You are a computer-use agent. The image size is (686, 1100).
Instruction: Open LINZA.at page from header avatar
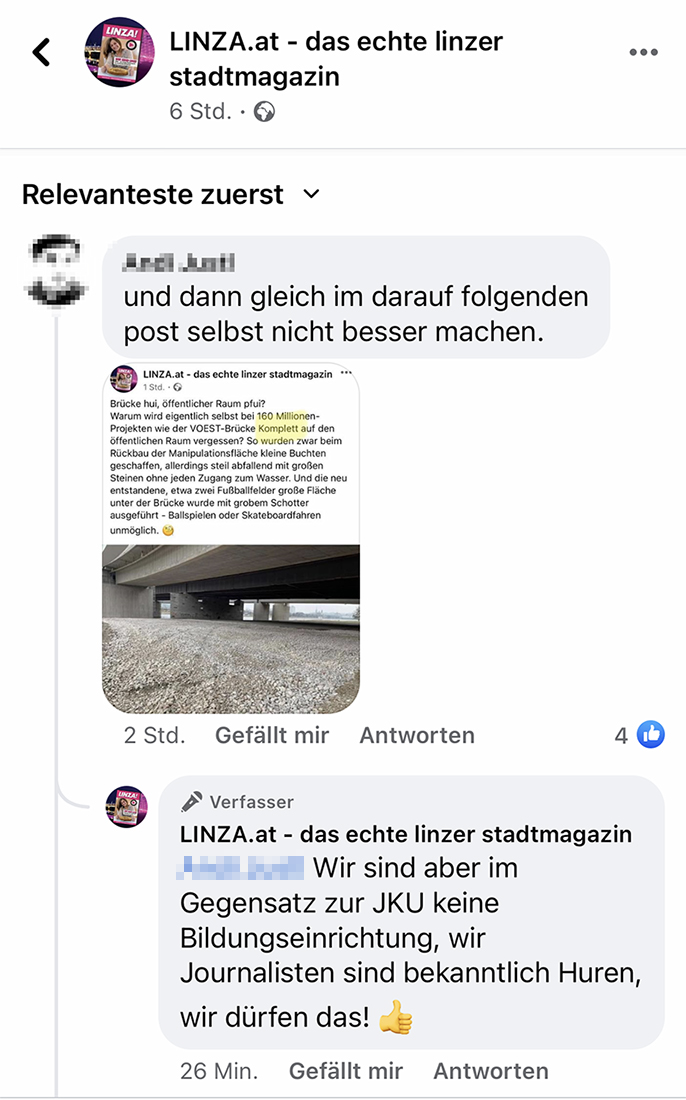[119, 53]
